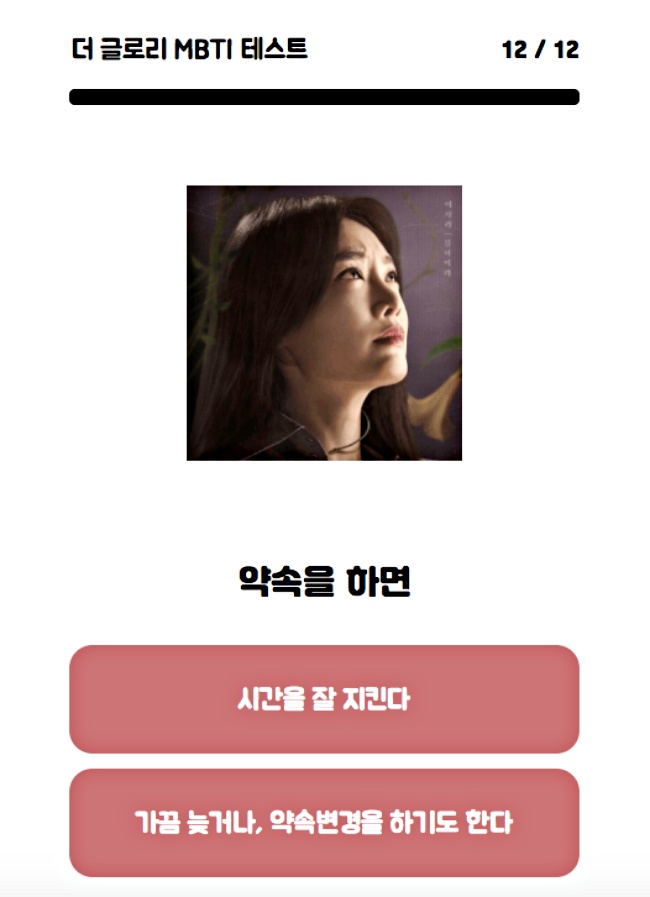Choose '가끔 늦거나, 약속변경을 하기도 한다'
The height and width of the screenshot is (897, 650).
click(324, 822)
